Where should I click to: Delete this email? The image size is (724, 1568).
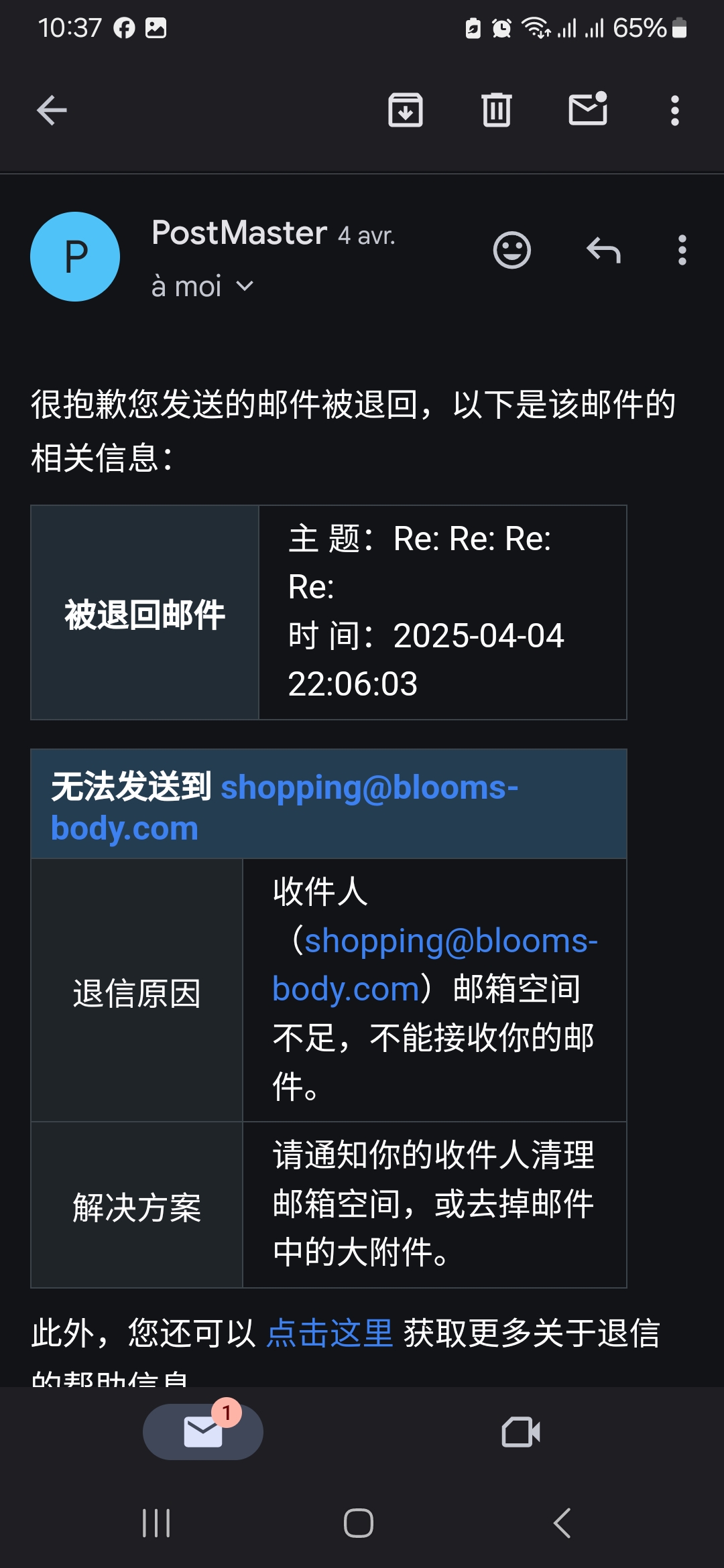coord(496,111)
